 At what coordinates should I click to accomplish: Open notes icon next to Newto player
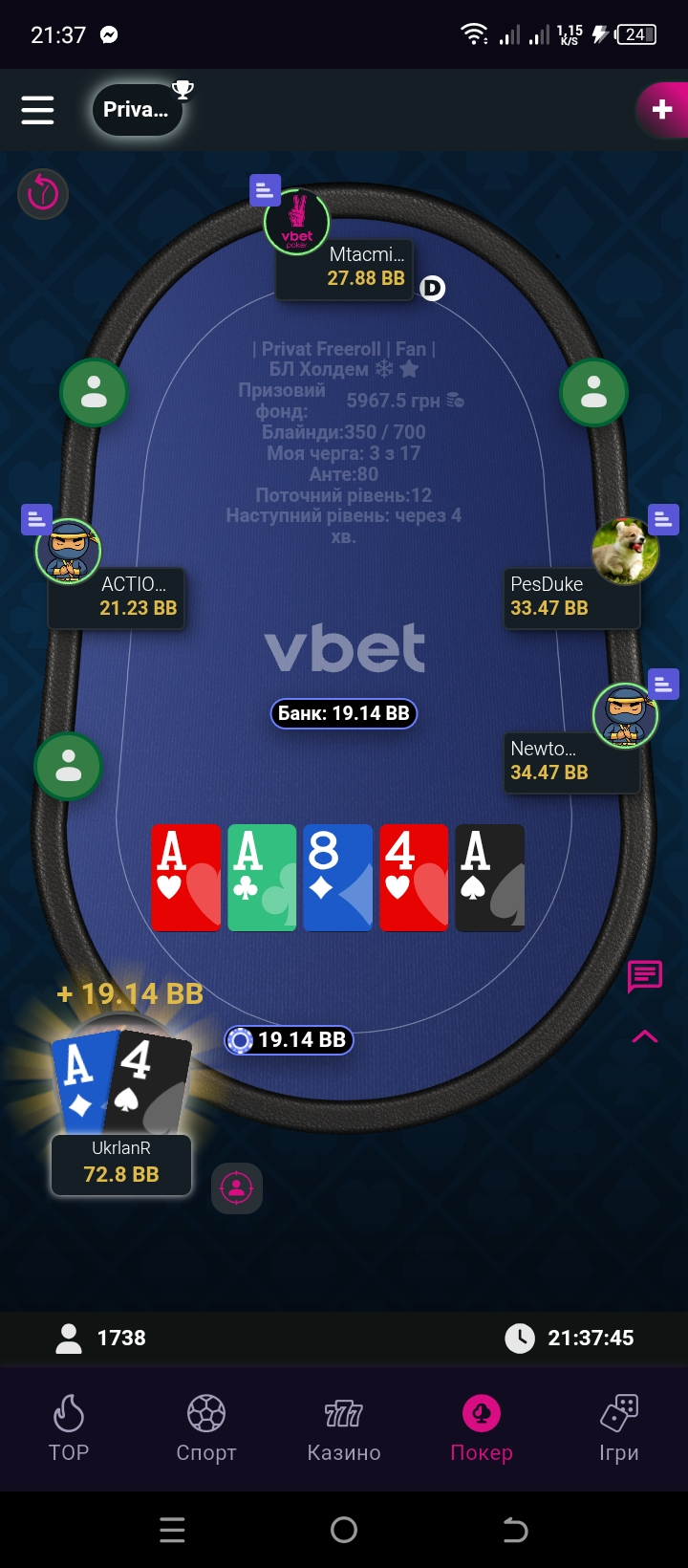pyautogui.click(x=663, y=684)
